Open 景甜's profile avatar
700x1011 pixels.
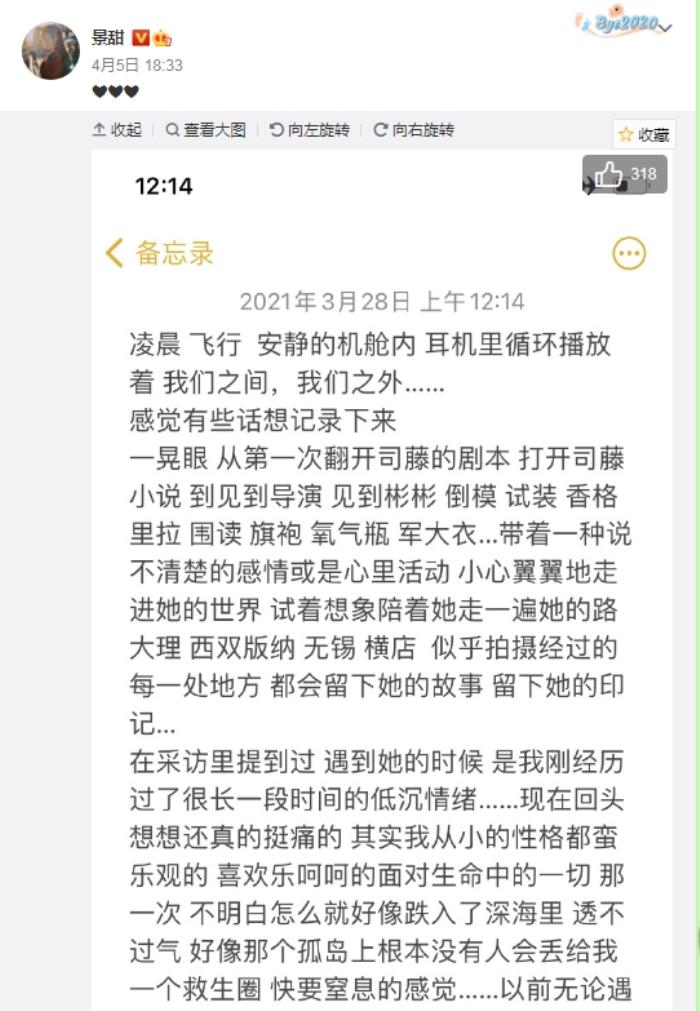pyautogui.click(x=50, y=50)
